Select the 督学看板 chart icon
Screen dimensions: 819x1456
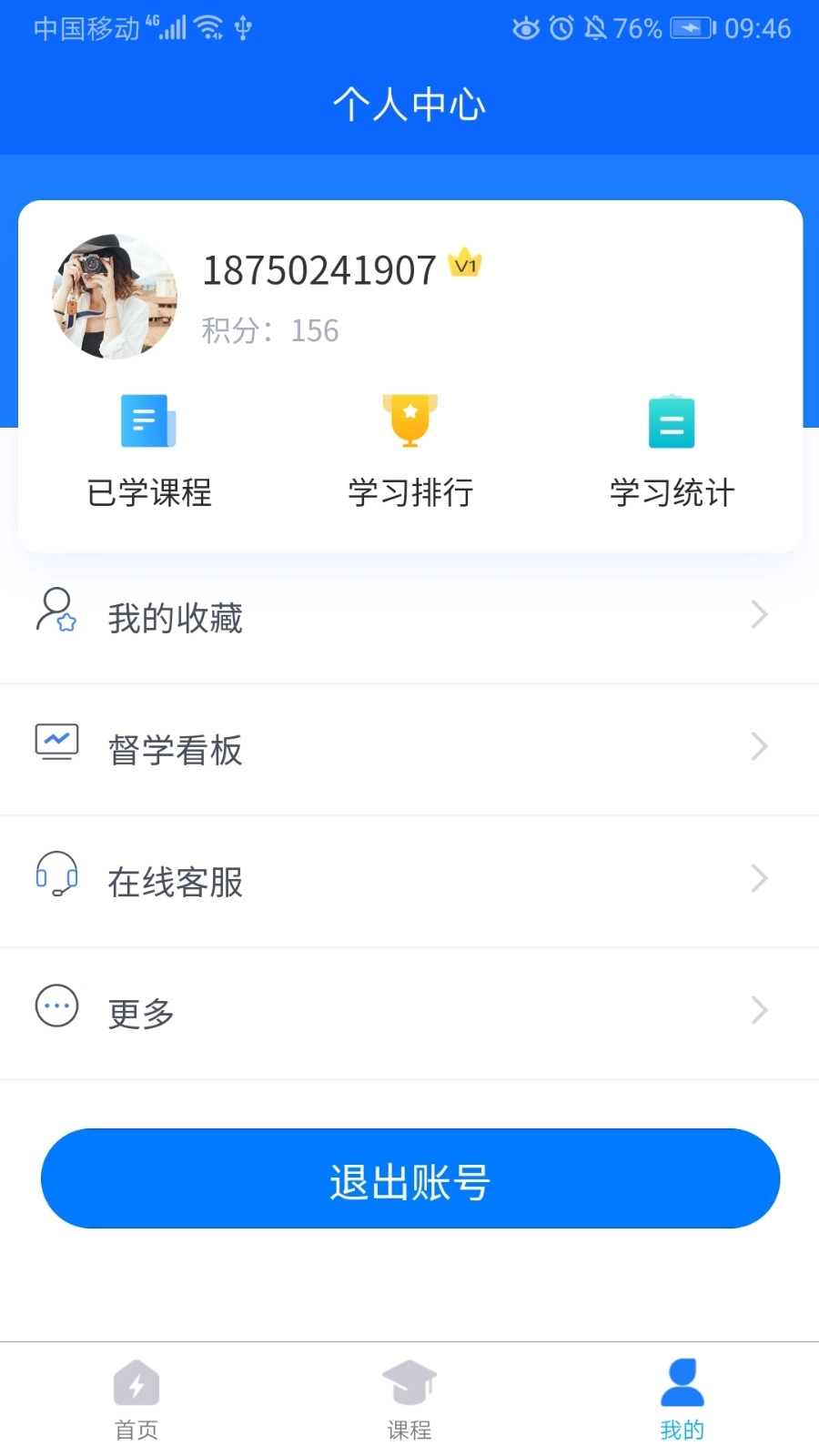[x=56, y=743]
